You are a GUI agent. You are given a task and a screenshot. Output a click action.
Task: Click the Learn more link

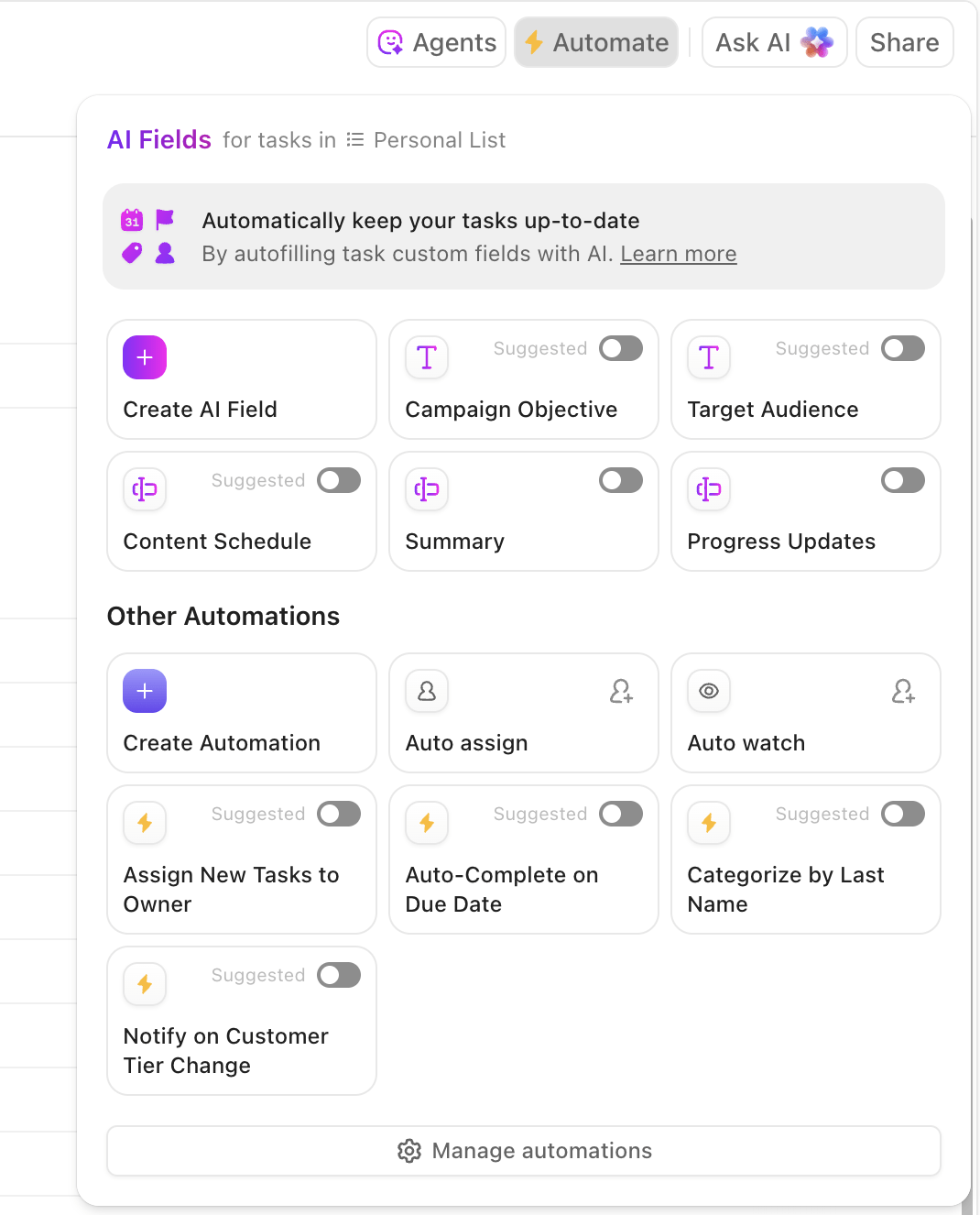[x=678, y=254]
